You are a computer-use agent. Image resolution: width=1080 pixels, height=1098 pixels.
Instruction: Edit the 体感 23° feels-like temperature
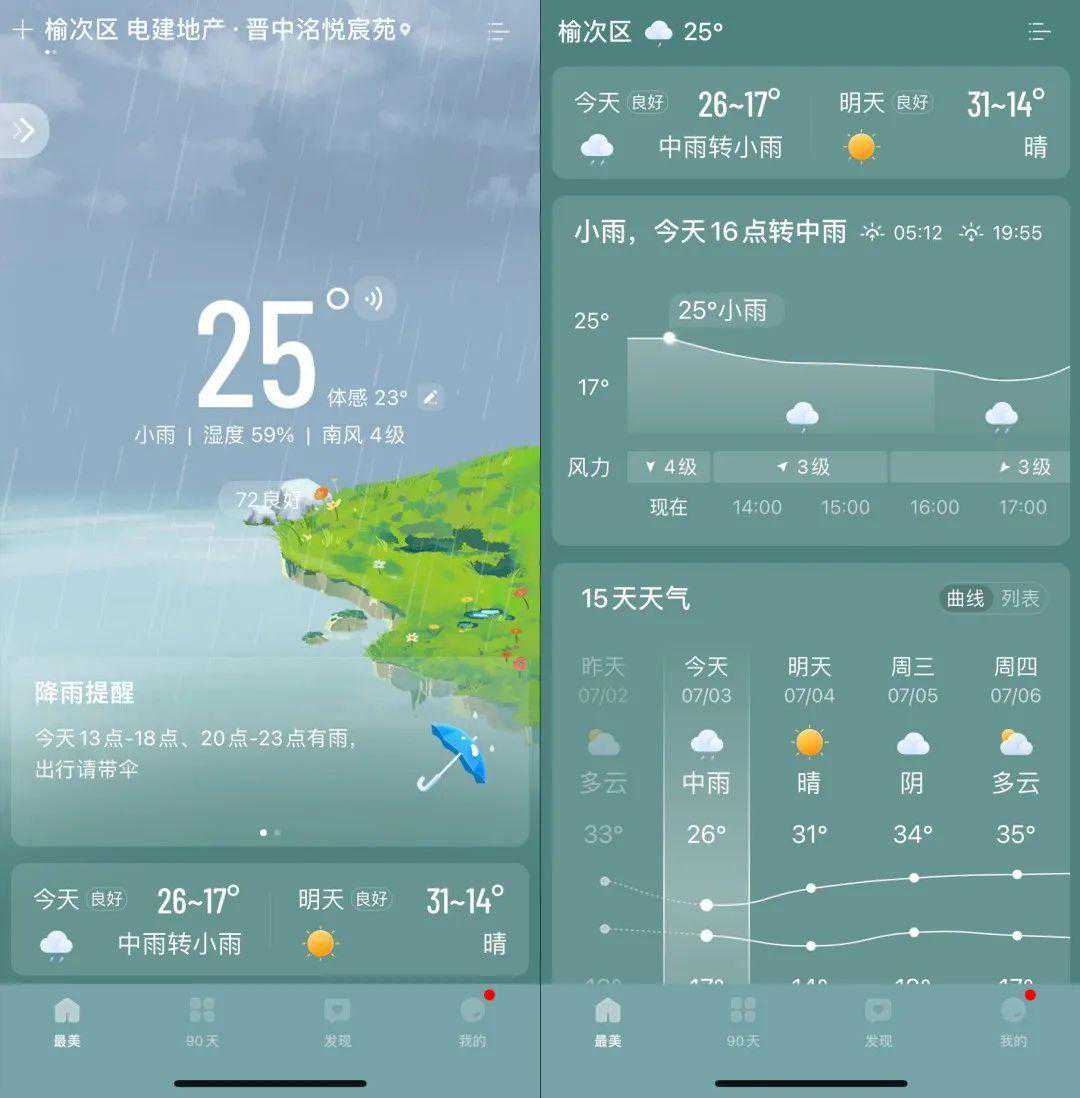[430, 397]
